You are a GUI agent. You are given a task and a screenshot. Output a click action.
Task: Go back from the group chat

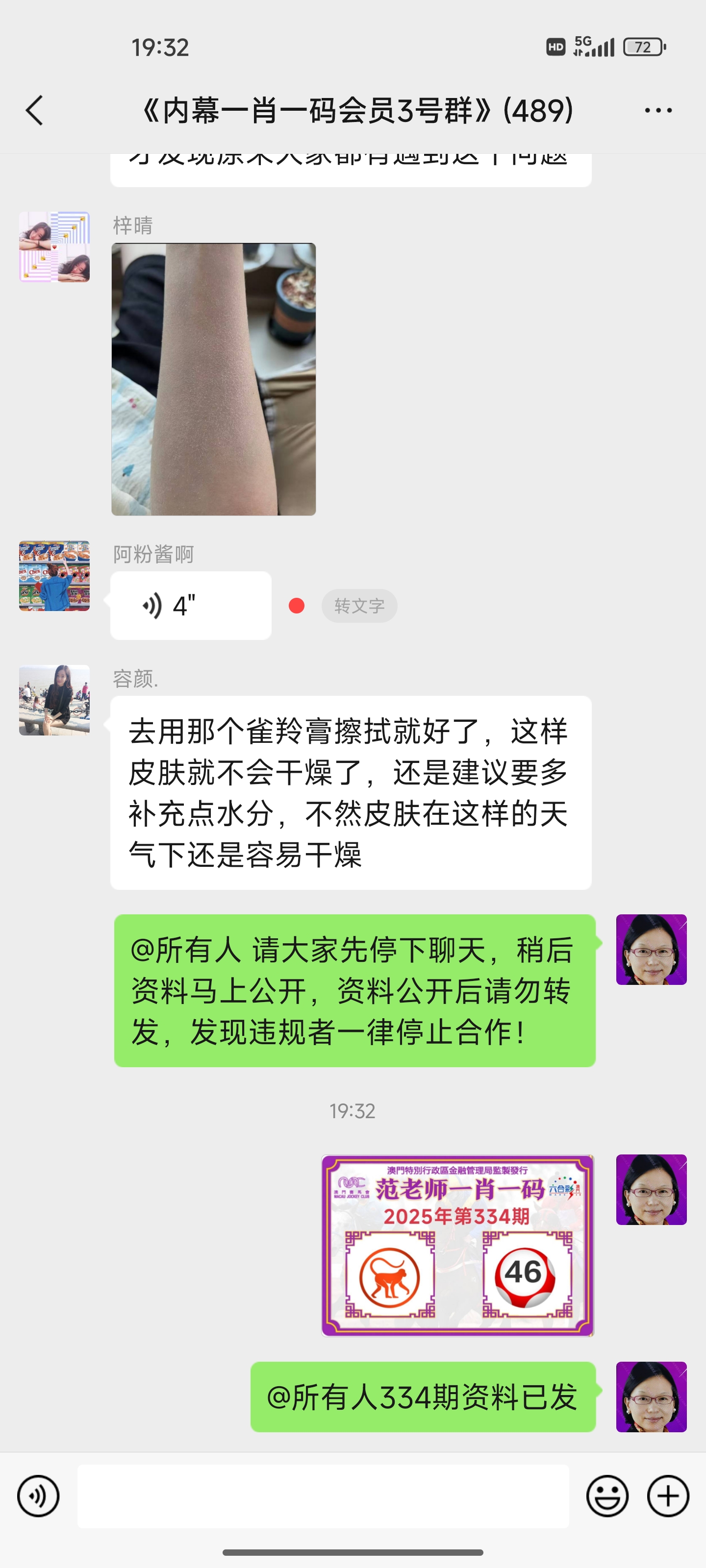35,110
